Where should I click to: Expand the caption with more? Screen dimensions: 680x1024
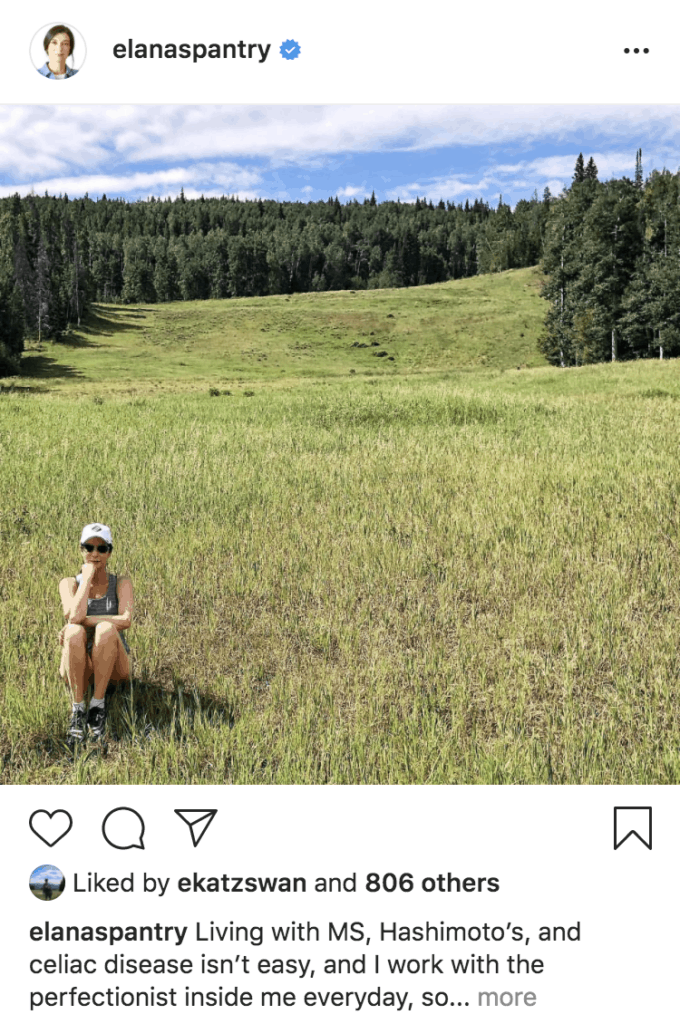(x=506, y=997)
